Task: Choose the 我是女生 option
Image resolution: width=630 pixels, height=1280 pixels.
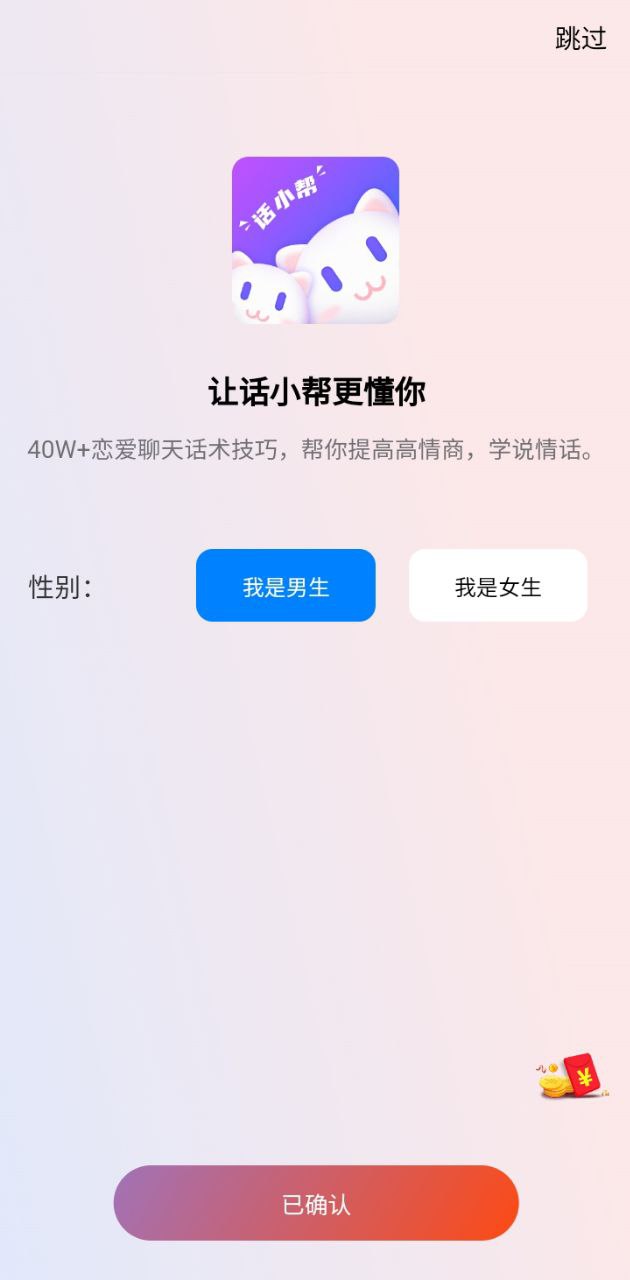Action: tap(498, 586)
